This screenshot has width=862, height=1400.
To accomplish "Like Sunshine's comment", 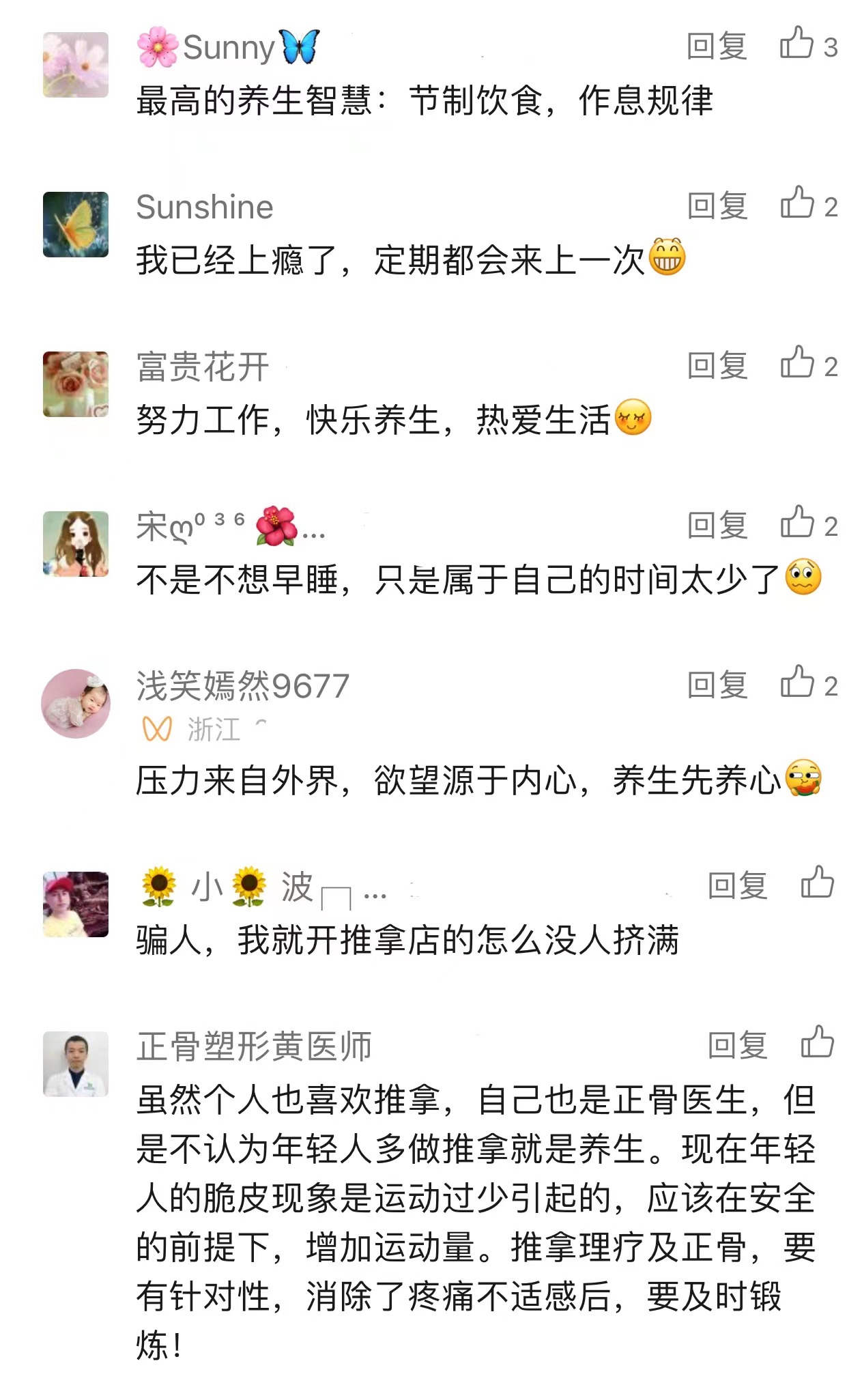I will pyautogui.click(x=797, y=203).
